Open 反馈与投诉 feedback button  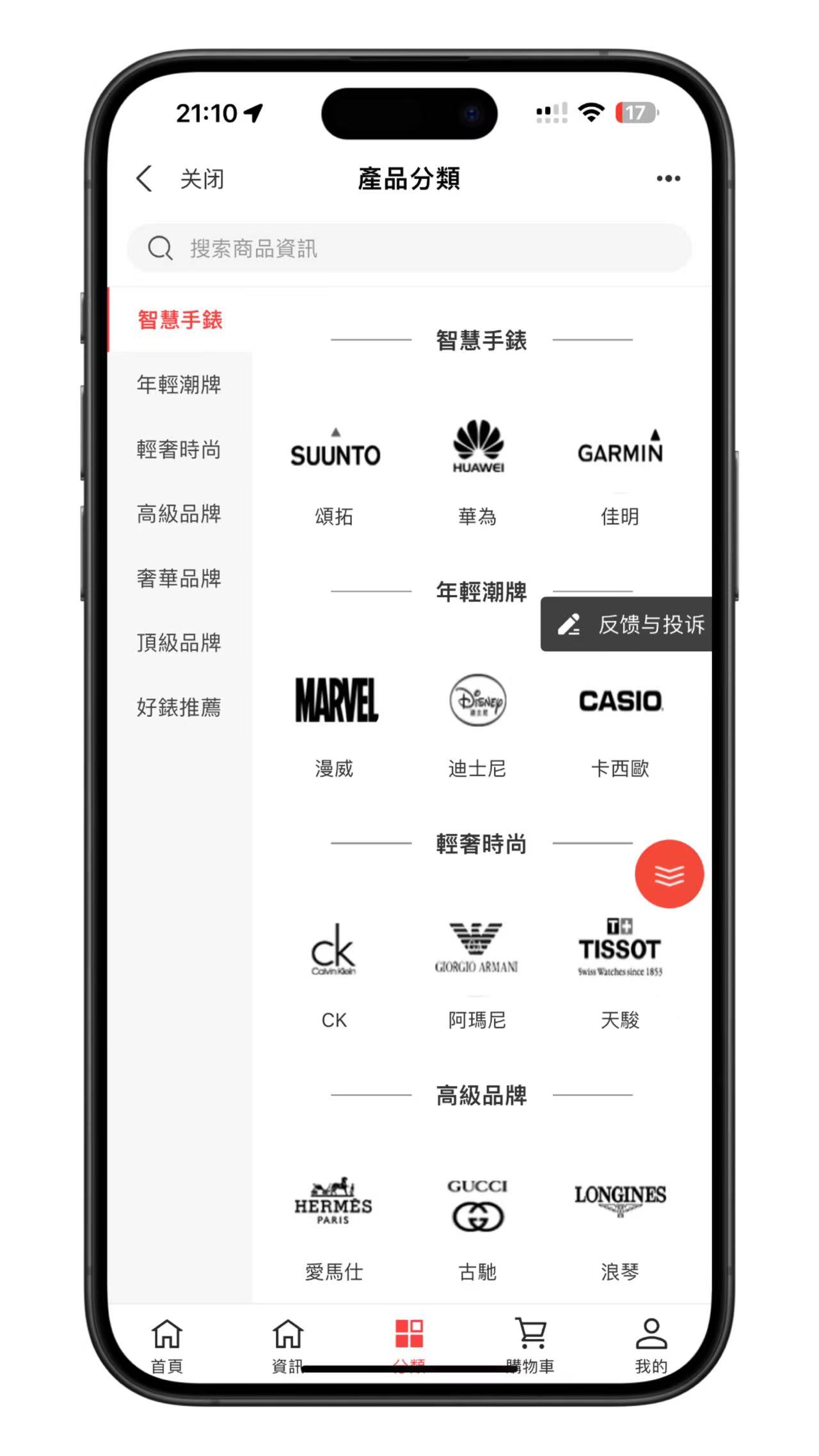[x=630, y=624]
